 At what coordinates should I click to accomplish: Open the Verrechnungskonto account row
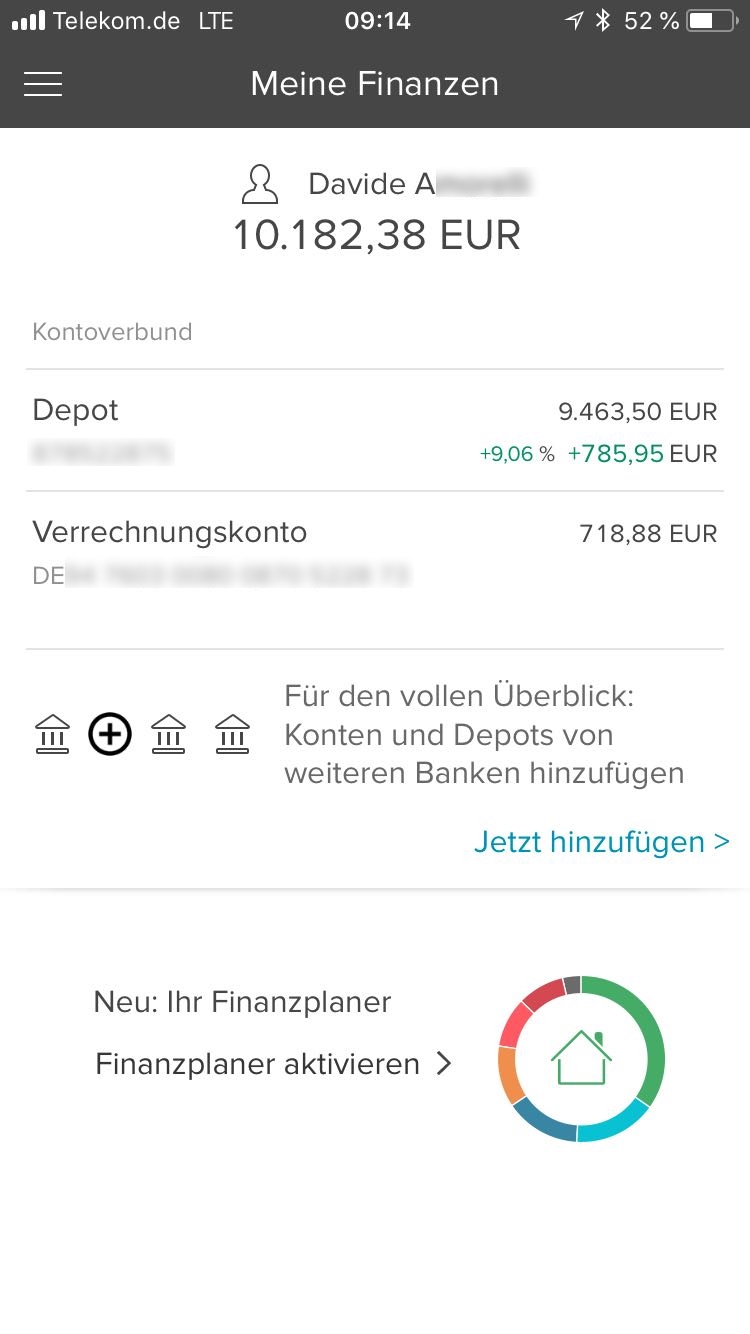(x=375, y=557)
